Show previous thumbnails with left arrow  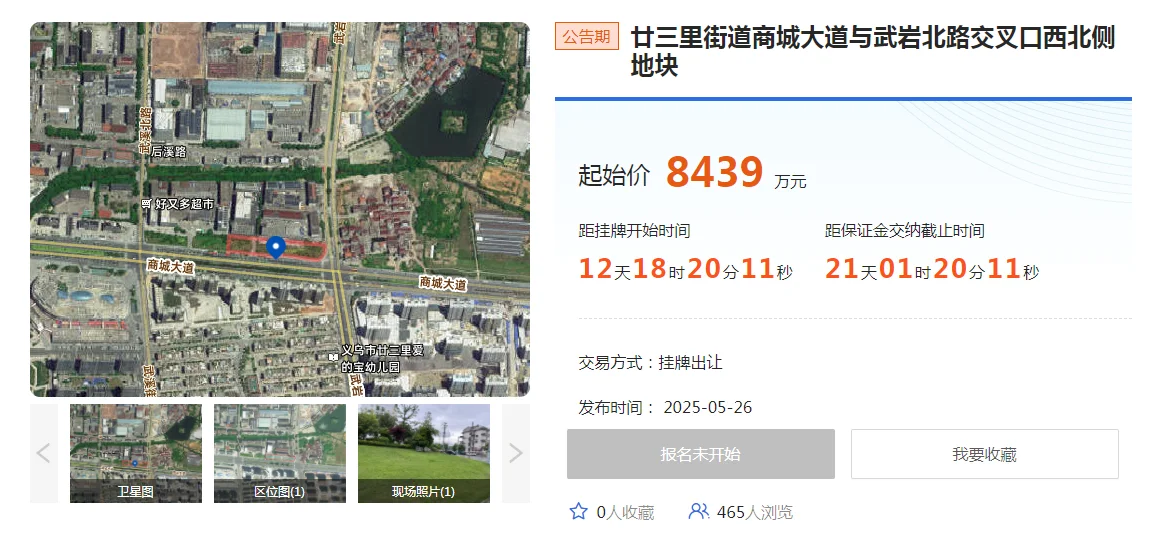point(44,453)
